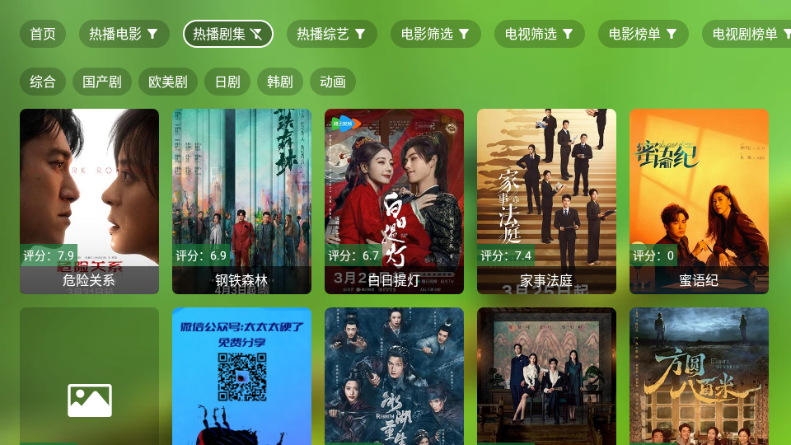Screen dimensions: 791x445
Task: Select the 动画 category
Action: (x=333, y=82)
